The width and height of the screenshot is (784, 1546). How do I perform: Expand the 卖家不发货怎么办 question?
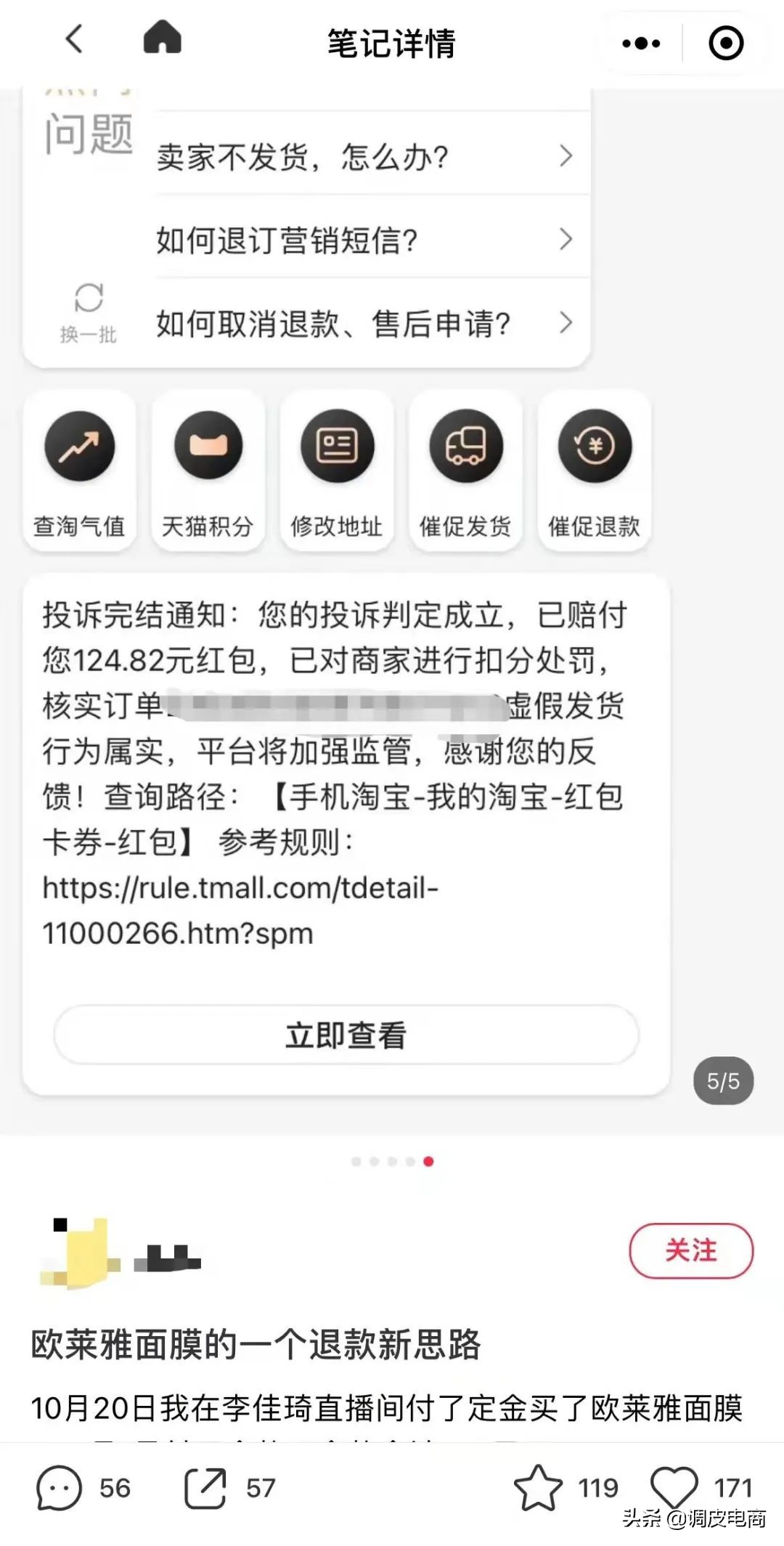(x=363, y=155)
